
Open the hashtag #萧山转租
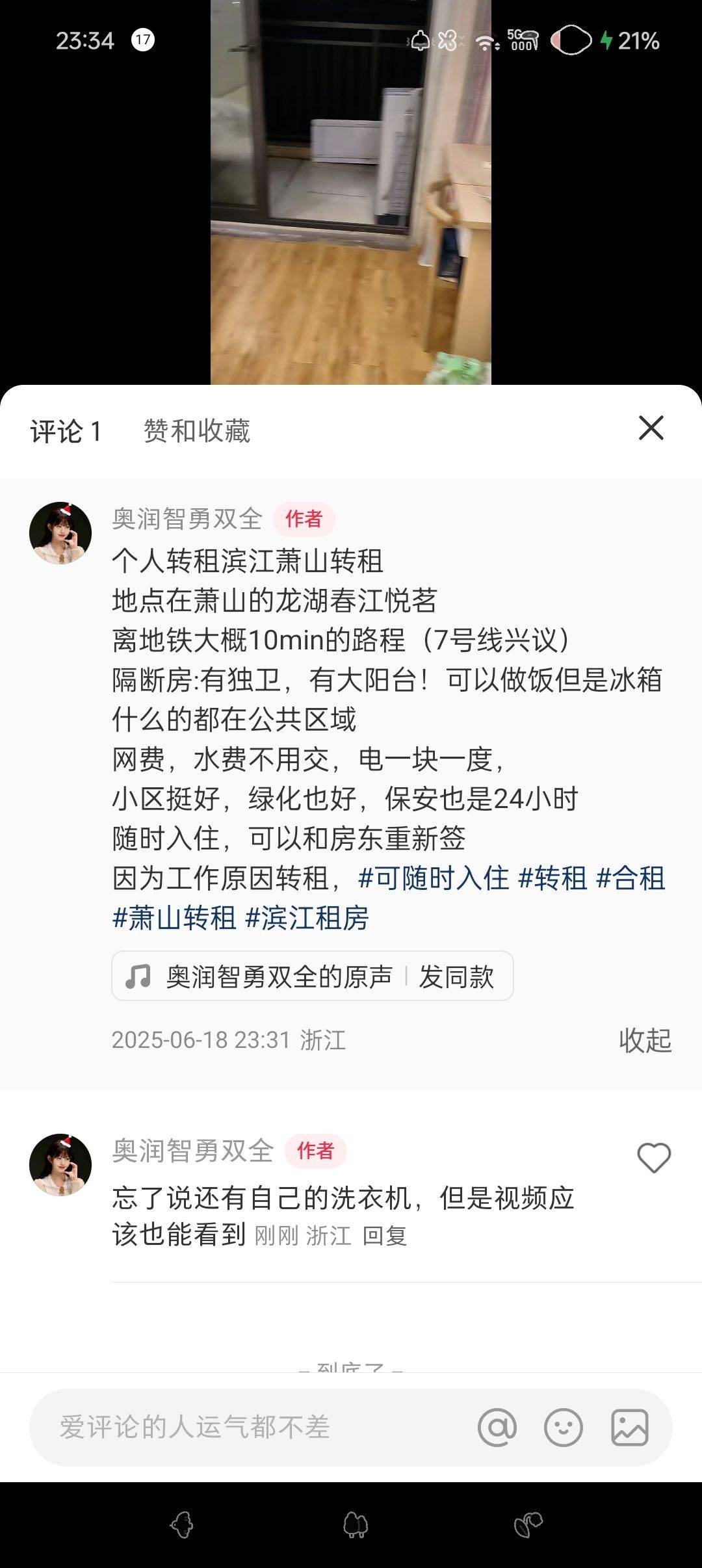pos(174,918)
